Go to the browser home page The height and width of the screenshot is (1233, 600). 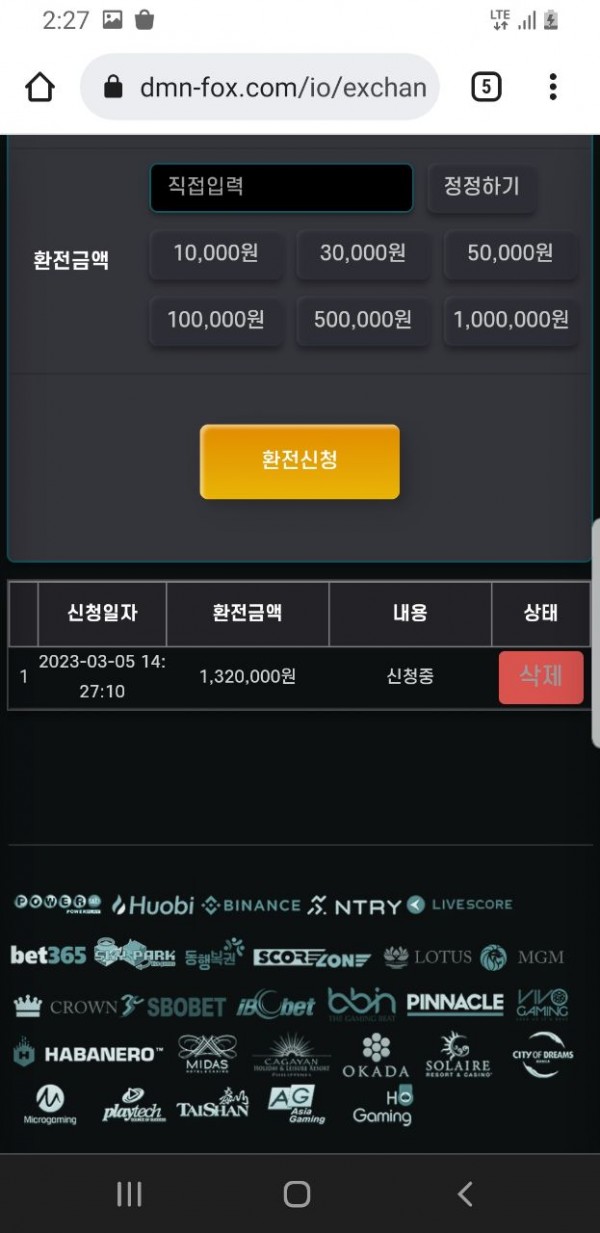[x=40, y=88]
